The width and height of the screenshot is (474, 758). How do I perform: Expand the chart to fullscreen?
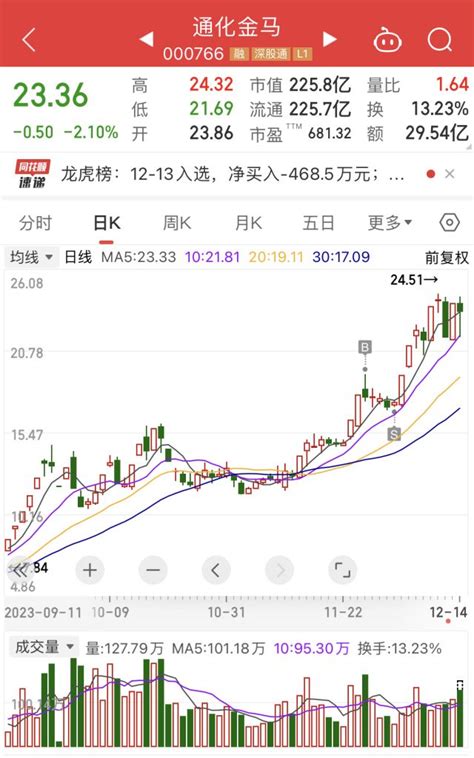click(343, 570)
